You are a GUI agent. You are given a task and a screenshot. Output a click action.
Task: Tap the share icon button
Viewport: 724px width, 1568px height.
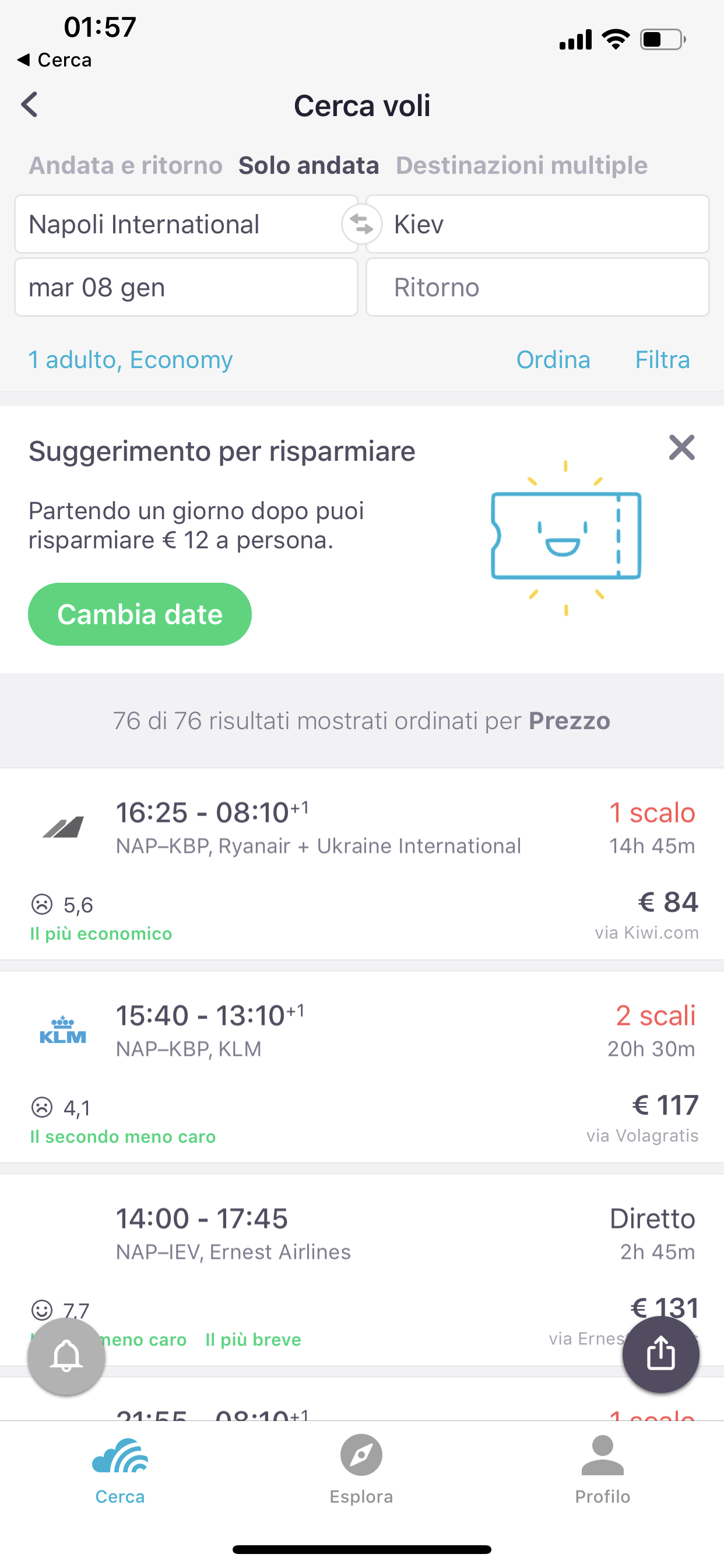(661, 1356)
